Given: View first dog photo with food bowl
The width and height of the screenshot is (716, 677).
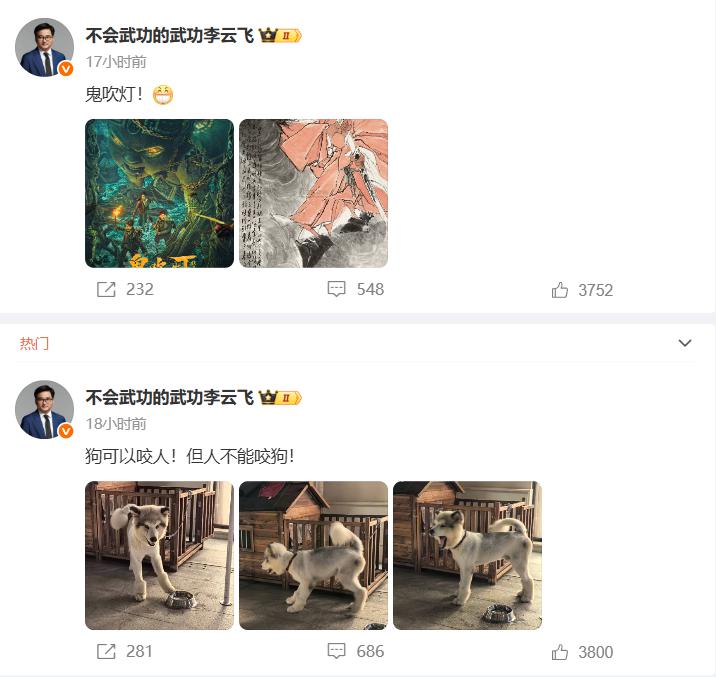Looking at the screenshot, I should point(159,555).
